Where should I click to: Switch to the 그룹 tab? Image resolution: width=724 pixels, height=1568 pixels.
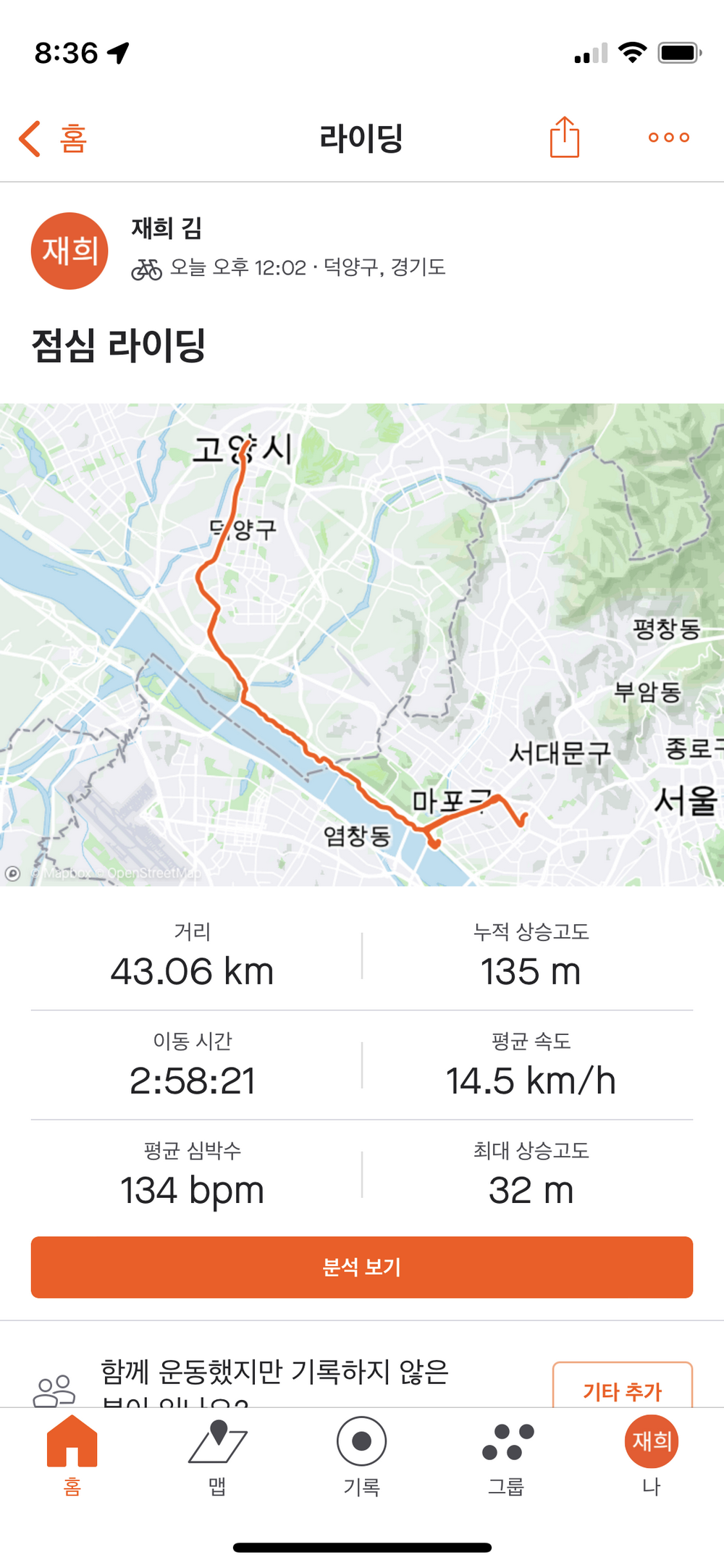507,1456
